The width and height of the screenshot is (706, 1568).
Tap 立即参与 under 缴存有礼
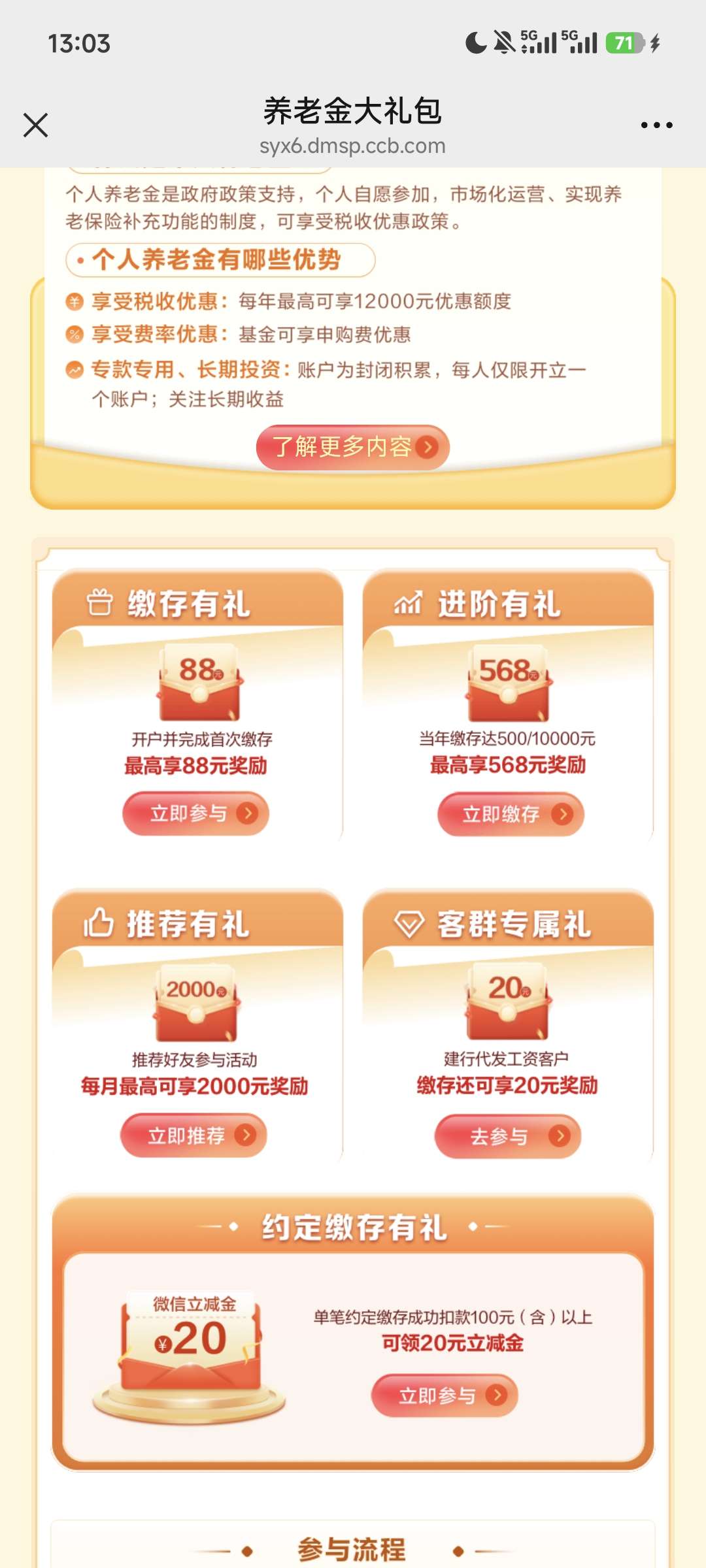(x=196, y=813)
